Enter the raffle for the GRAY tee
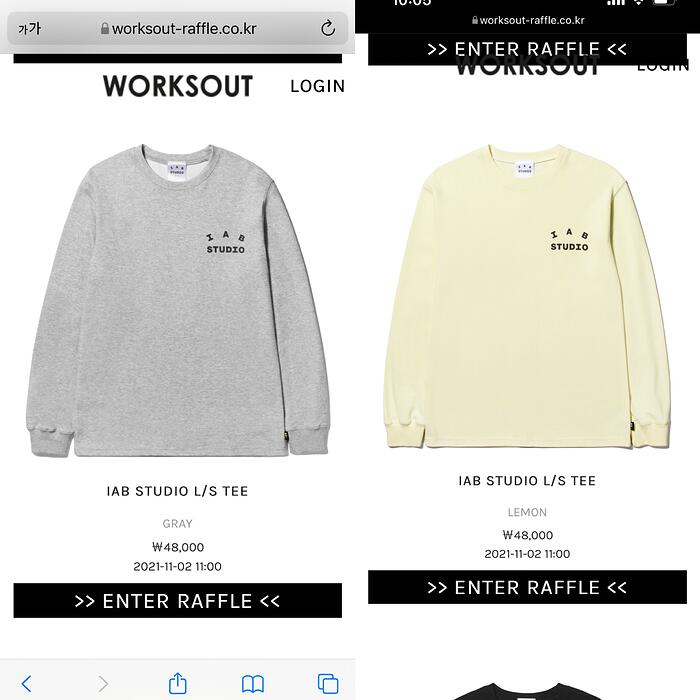The width and height of the screenshot is (700, 700). pos(177,601)
